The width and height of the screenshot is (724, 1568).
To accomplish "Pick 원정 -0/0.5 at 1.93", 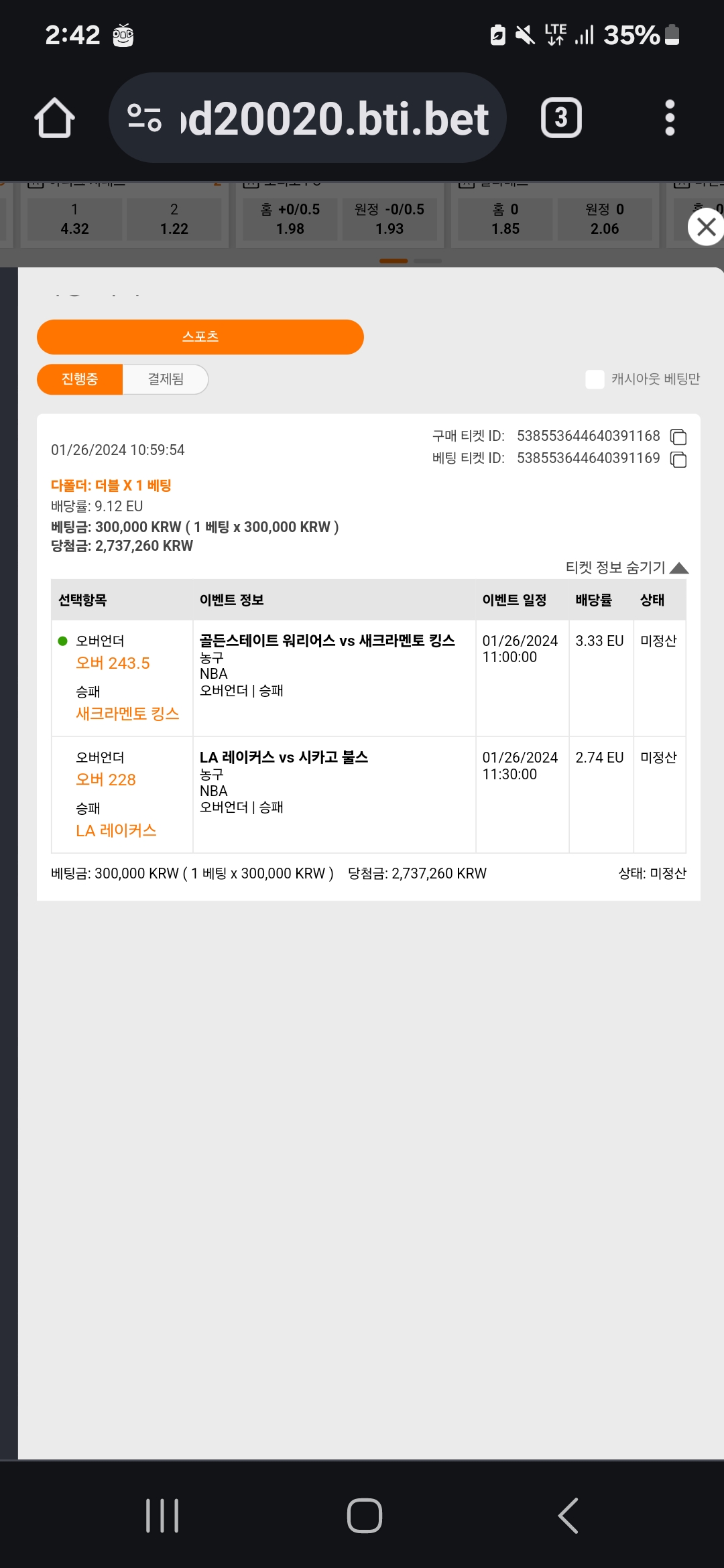I will (389, 219).
